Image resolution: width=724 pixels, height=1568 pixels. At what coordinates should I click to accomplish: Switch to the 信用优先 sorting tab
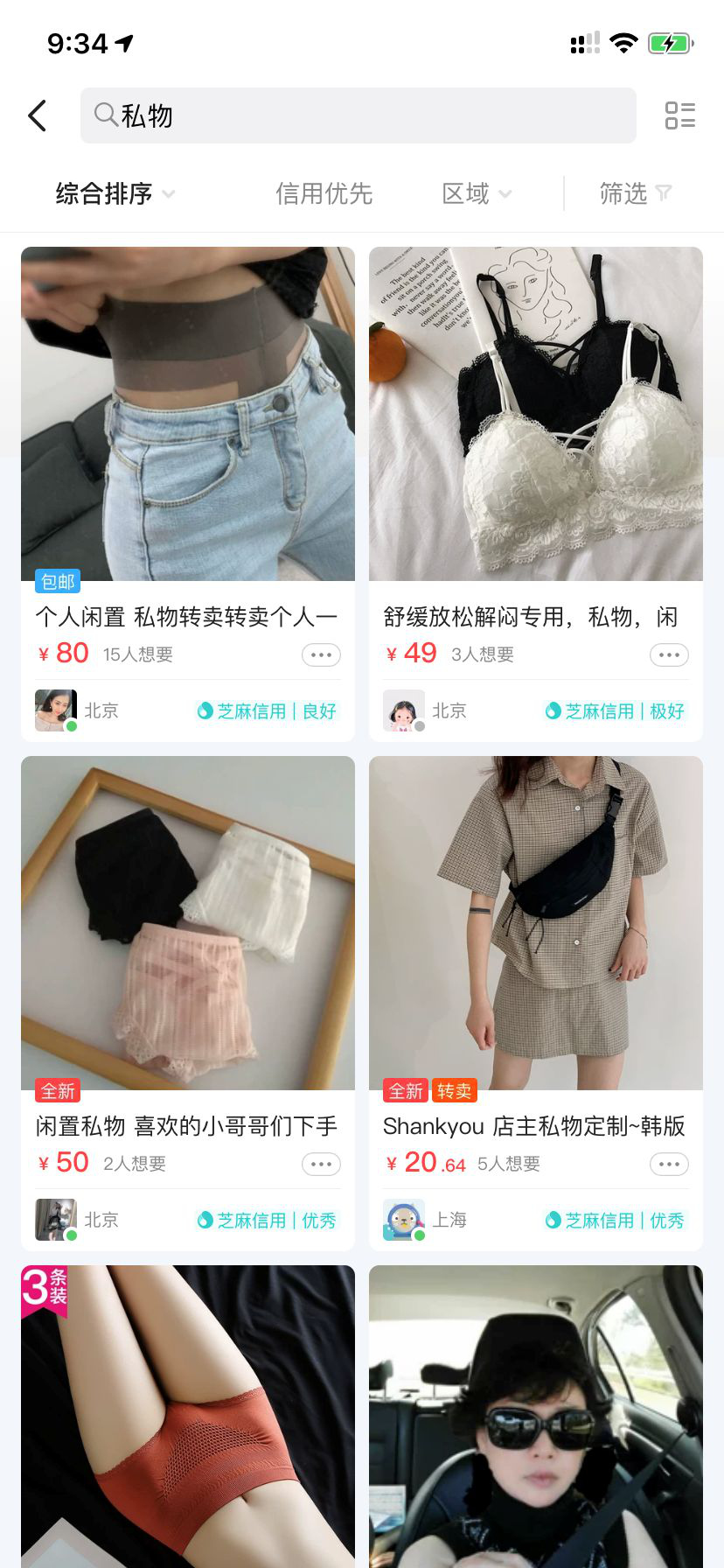[324, 193]
